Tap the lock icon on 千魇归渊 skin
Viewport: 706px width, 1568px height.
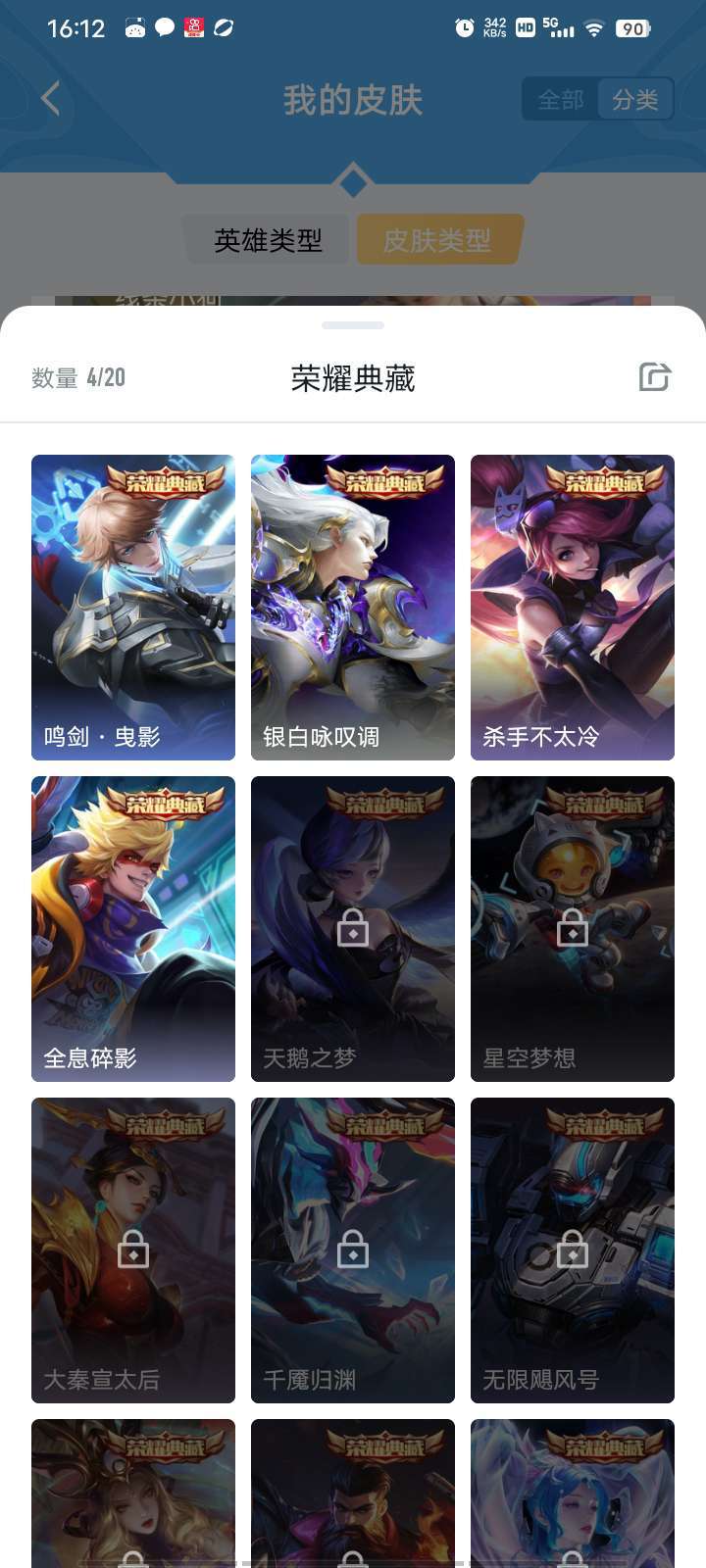(352, 1251)
